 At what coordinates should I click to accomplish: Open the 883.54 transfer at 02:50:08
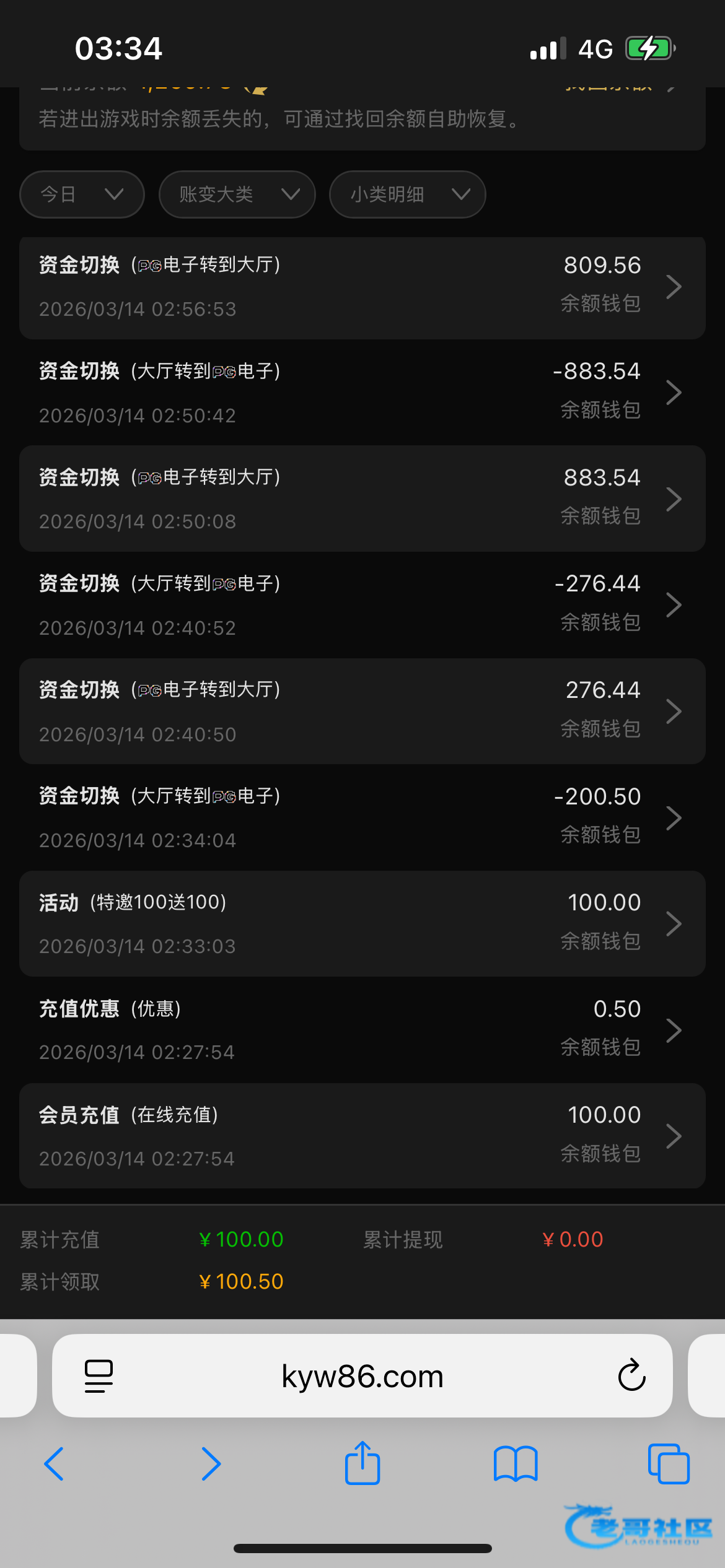[362, 499]
